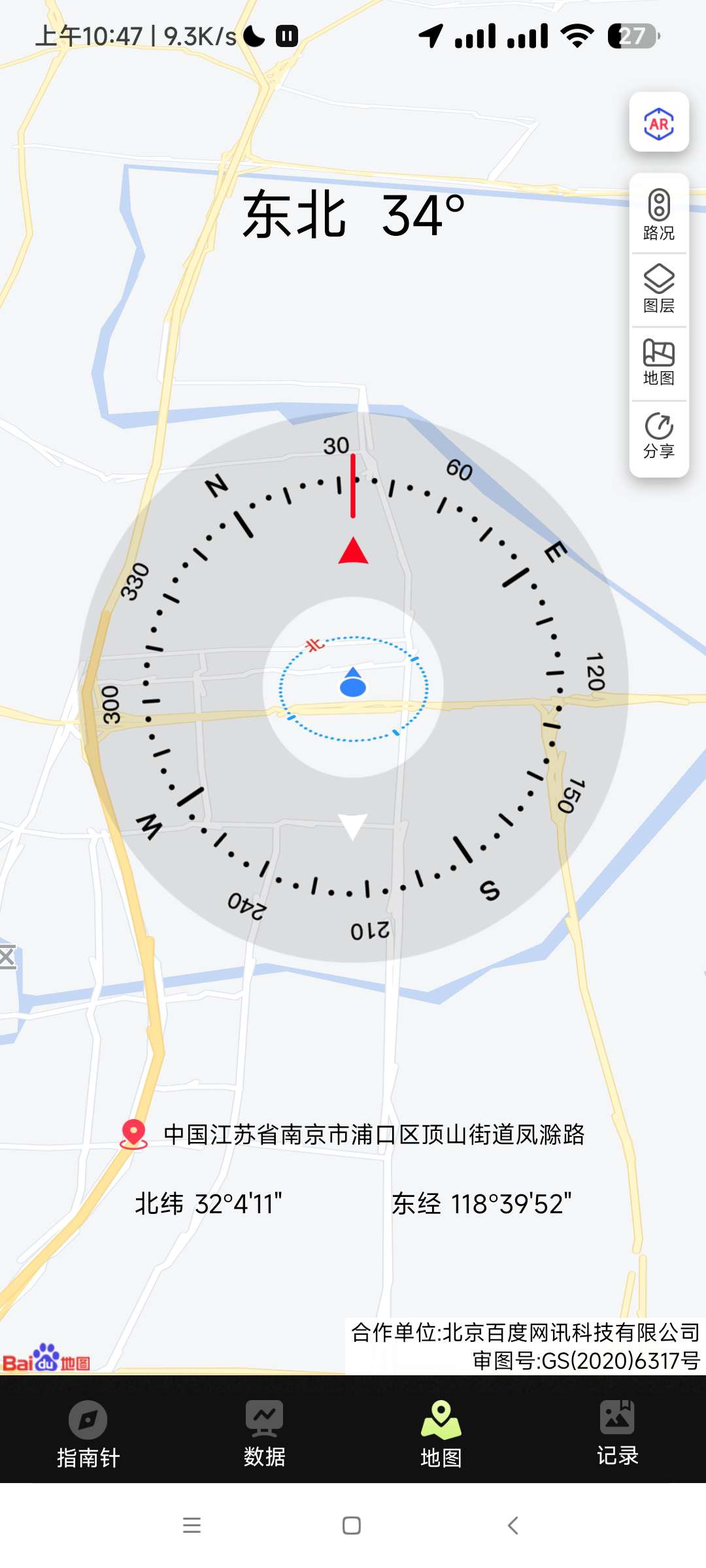This screenshot has height=1568, width=706.
Task: Switch to the 指南针 tab
Action: point(88,1433)
